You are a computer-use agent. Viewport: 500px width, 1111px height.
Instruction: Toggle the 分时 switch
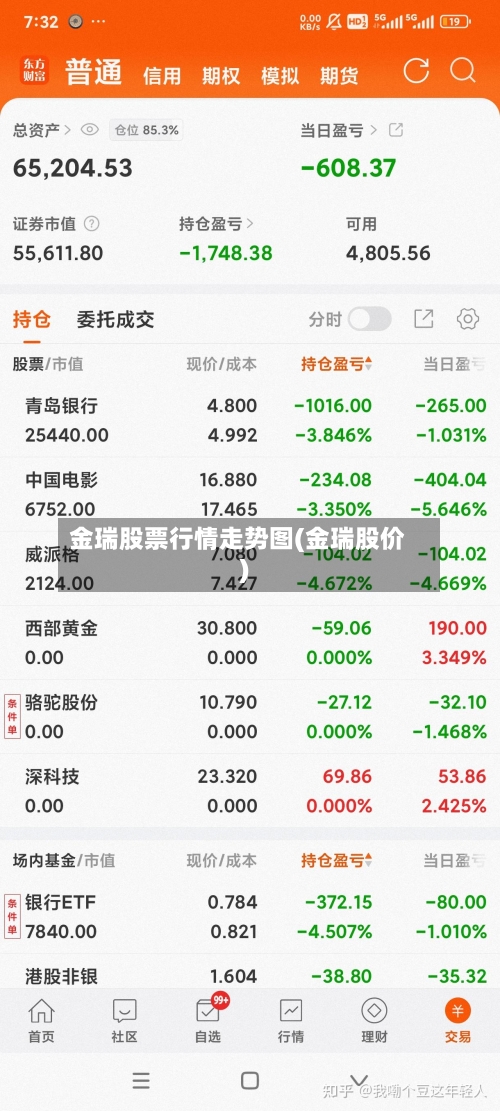click(369, 319)
